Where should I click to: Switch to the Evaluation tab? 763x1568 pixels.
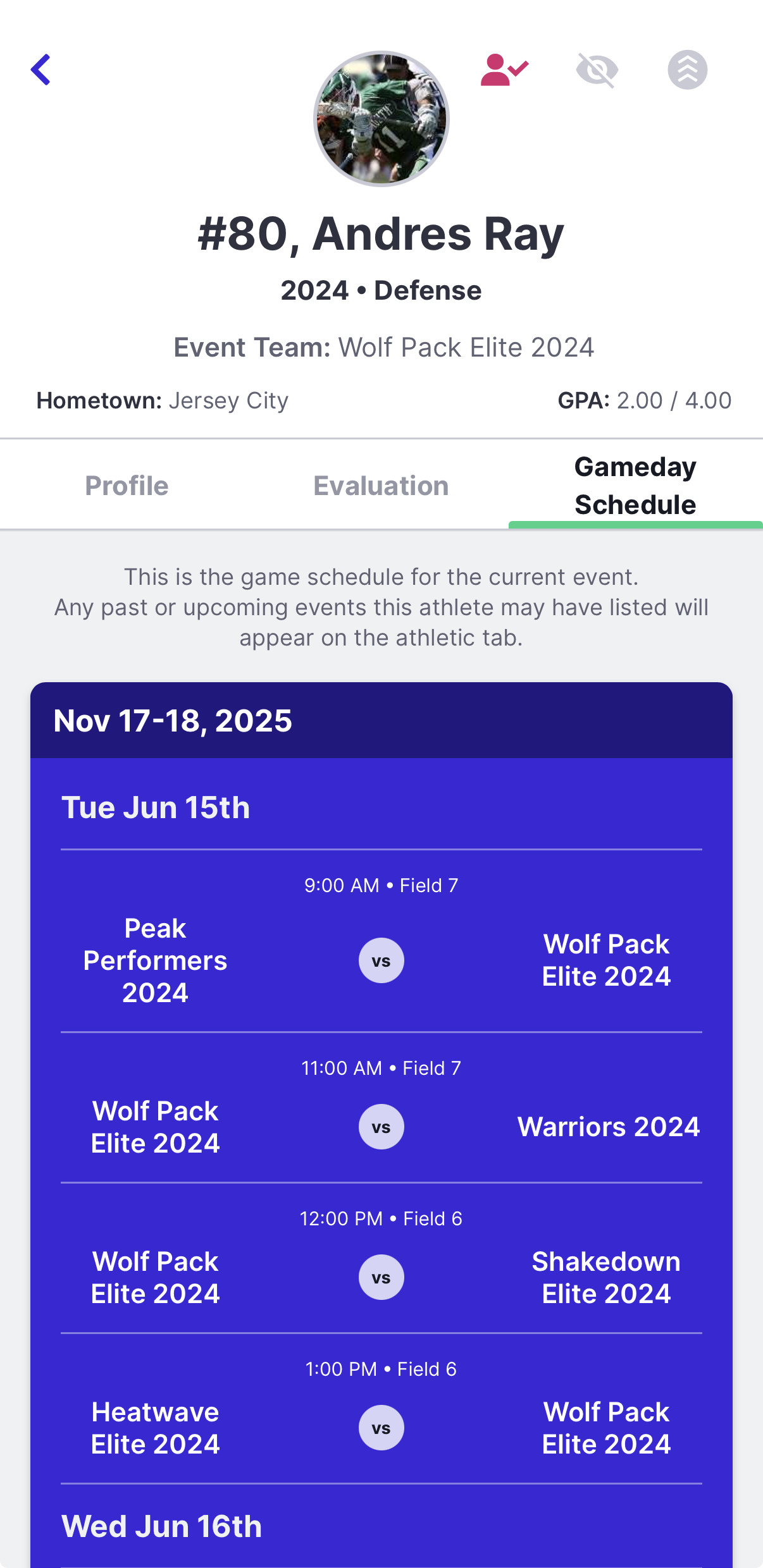pos(381,485)
